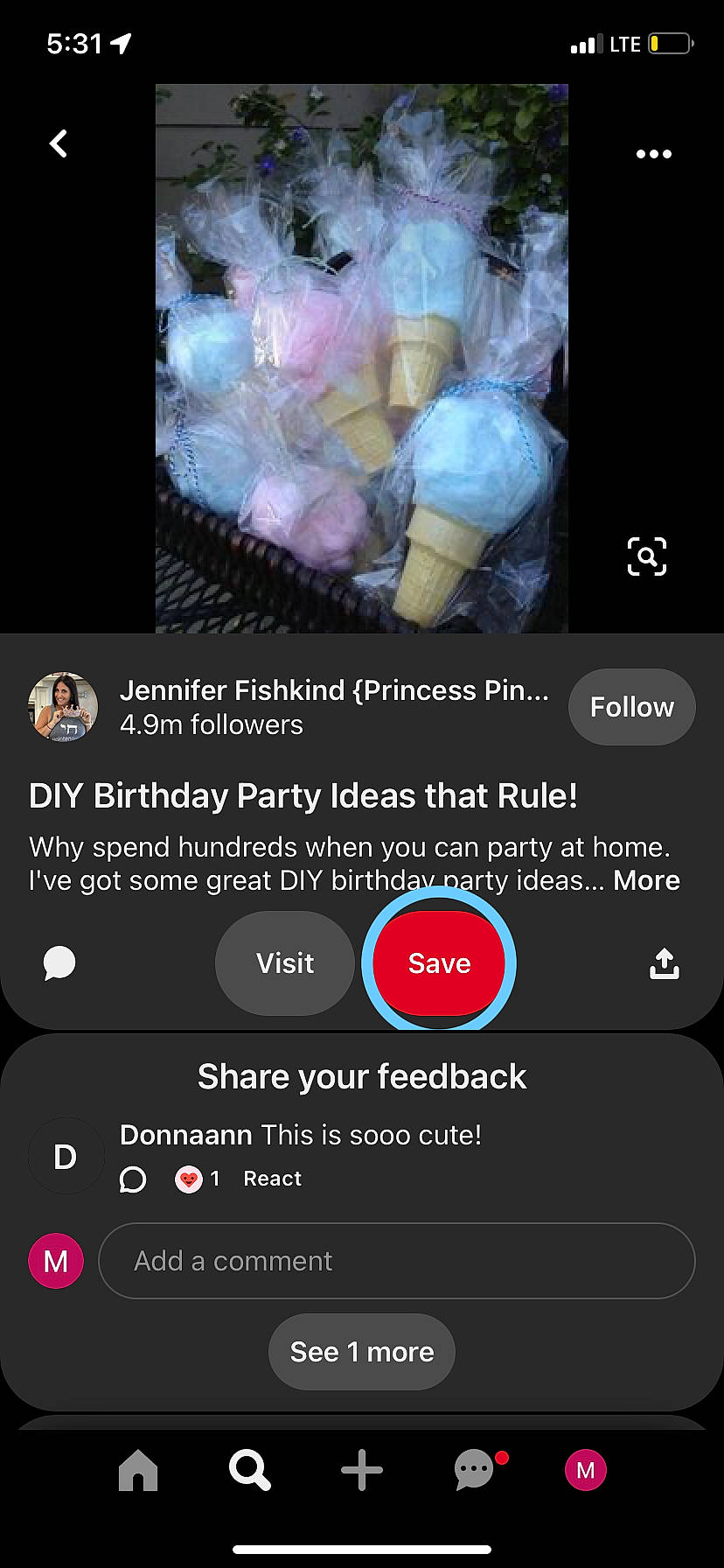Reply to Donnaann's comment
The width and height of the screenshot is (724, 1568).
pos(133,1179)
